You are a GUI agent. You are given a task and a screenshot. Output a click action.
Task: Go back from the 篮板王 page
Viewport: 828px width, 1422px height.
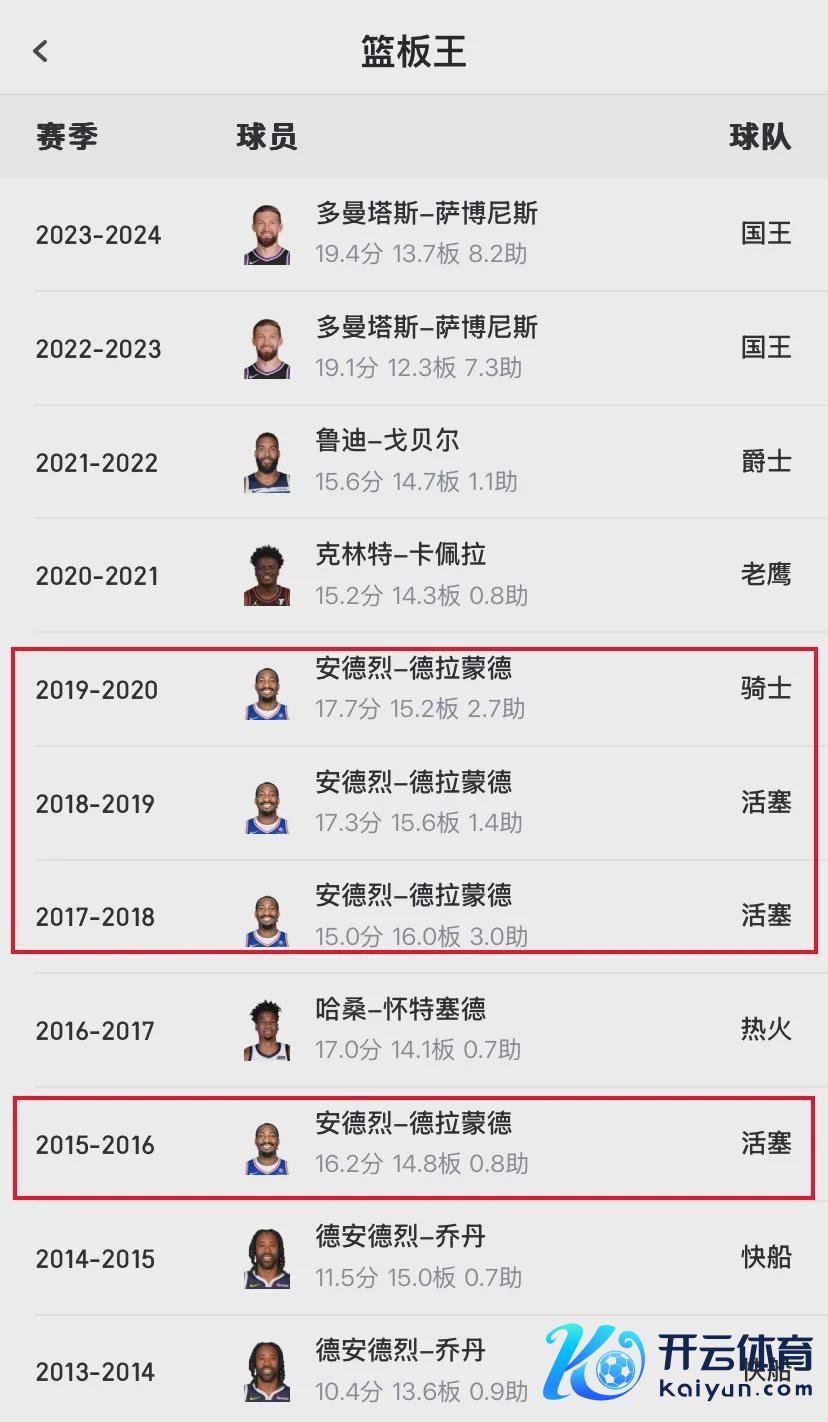tap(41, 51)
